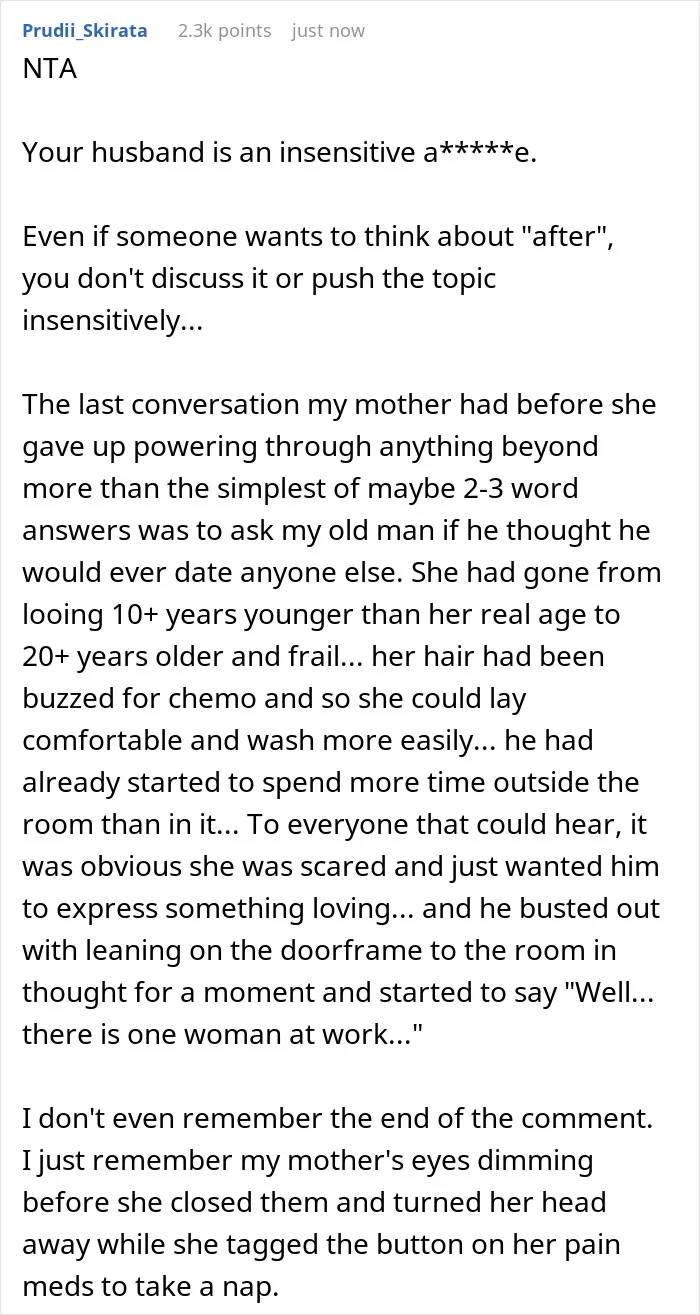Viewport: 700px width, 1315px height.
Task: Open Prudii_Skirata's user profile
Action: [x=84, y=31]
